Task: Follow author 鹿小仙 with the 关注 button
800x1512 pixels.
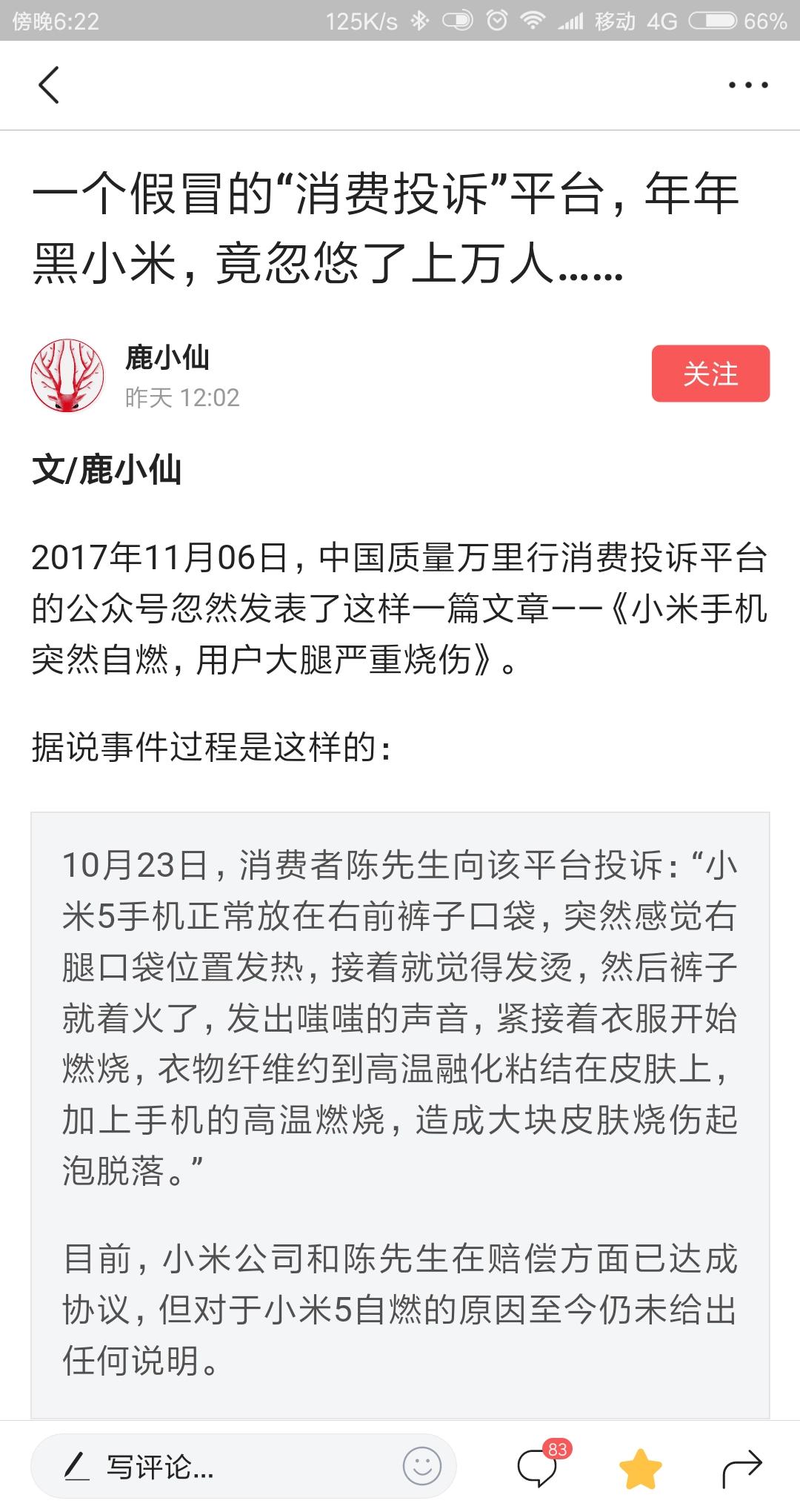Action: point(710,374)
